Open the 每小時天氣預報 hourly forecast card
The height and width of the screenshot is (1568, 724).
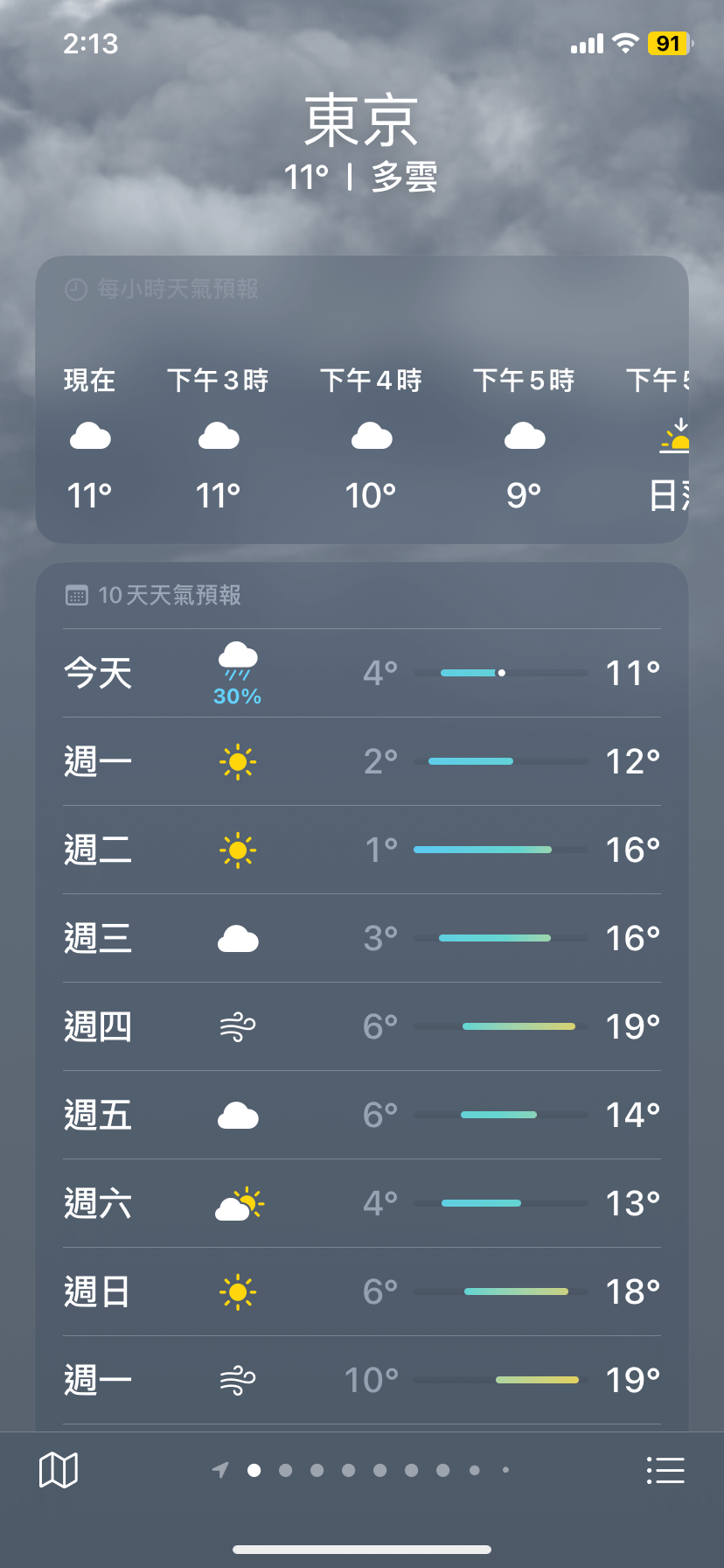tap(362, 400)
